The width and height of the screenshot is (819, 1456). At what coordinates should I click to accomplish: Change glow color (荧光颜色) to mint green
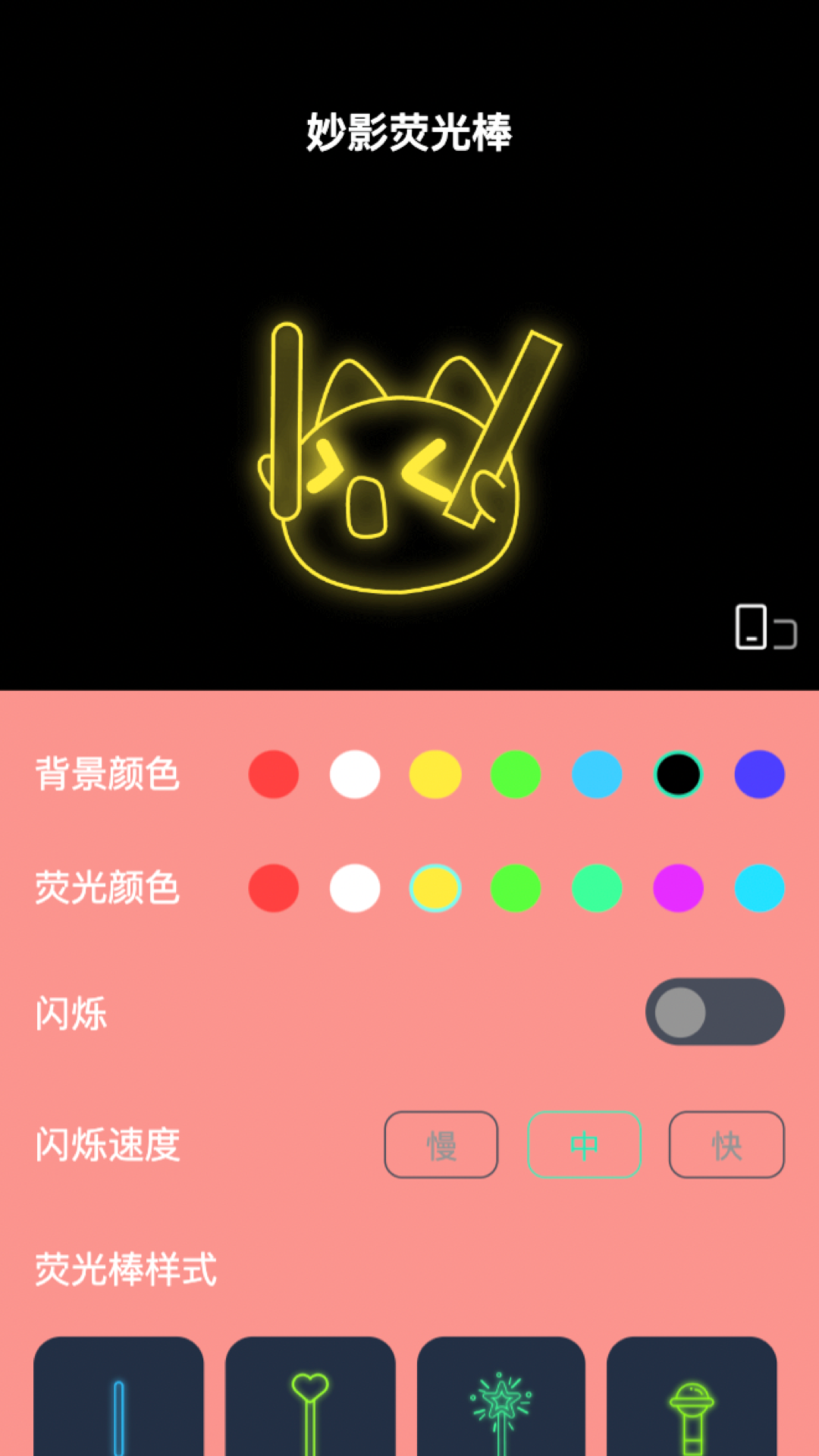pyautogui.click(x=597, y=888)
